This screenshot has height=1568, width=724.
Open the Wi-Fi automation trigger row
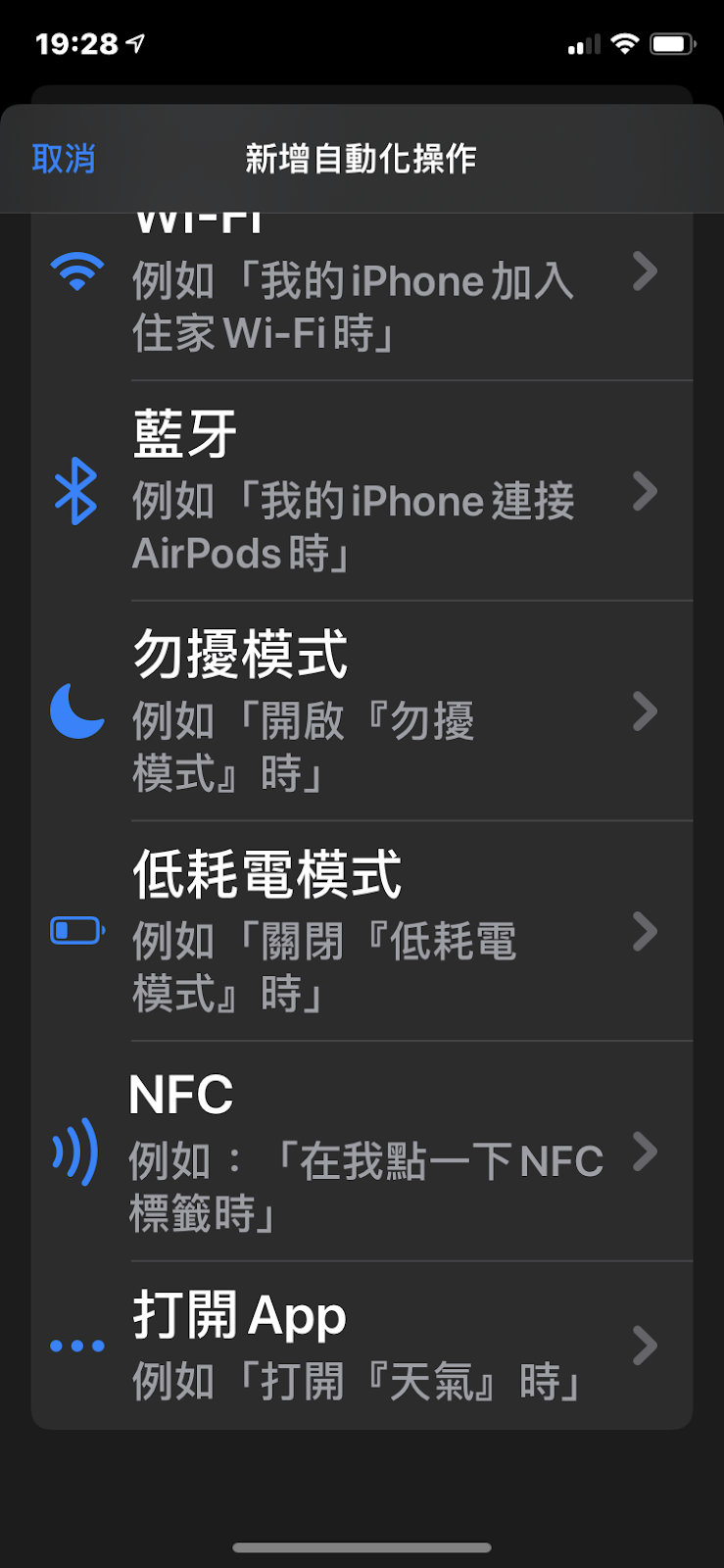tap(362, 297)
